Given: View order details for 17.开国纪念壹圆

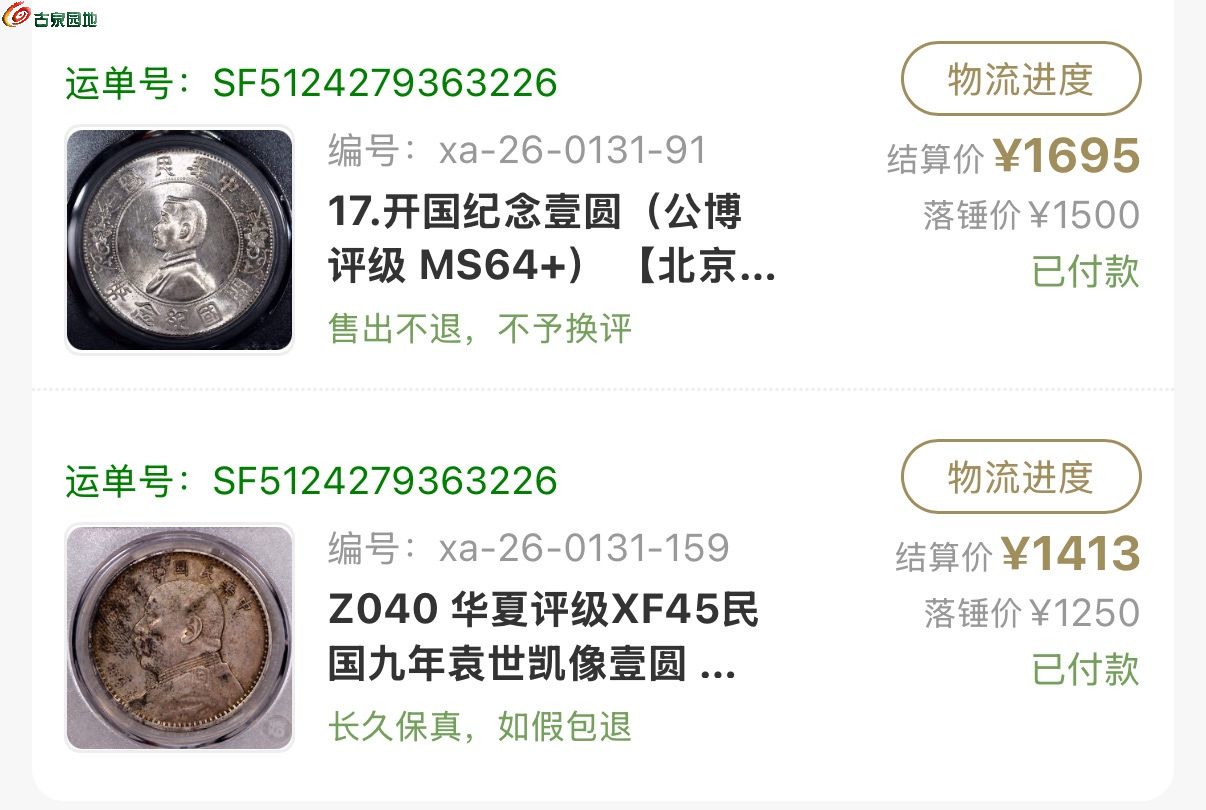Looking at the screenshot, I should pos(551,240).
